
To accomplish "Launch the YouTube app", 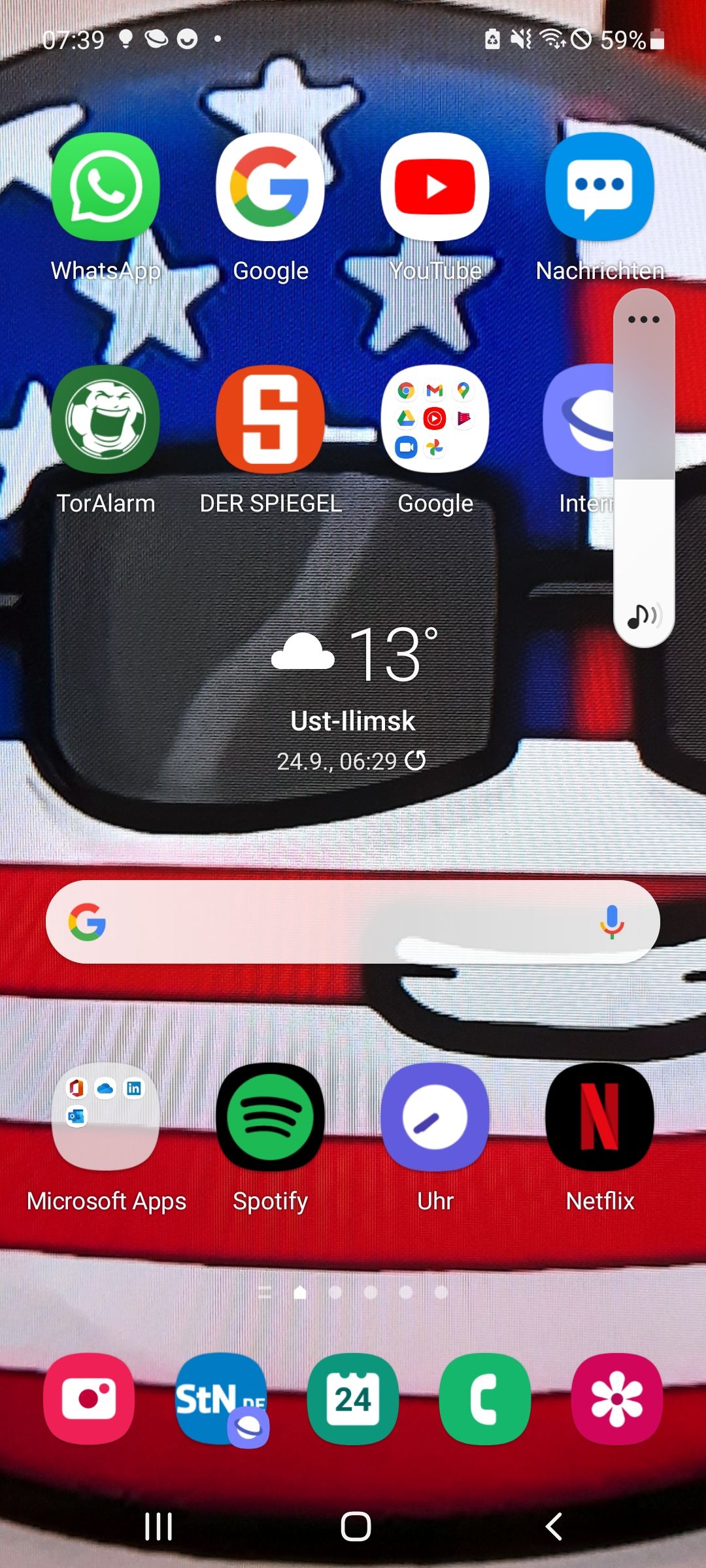I will [x=435, y=188].
